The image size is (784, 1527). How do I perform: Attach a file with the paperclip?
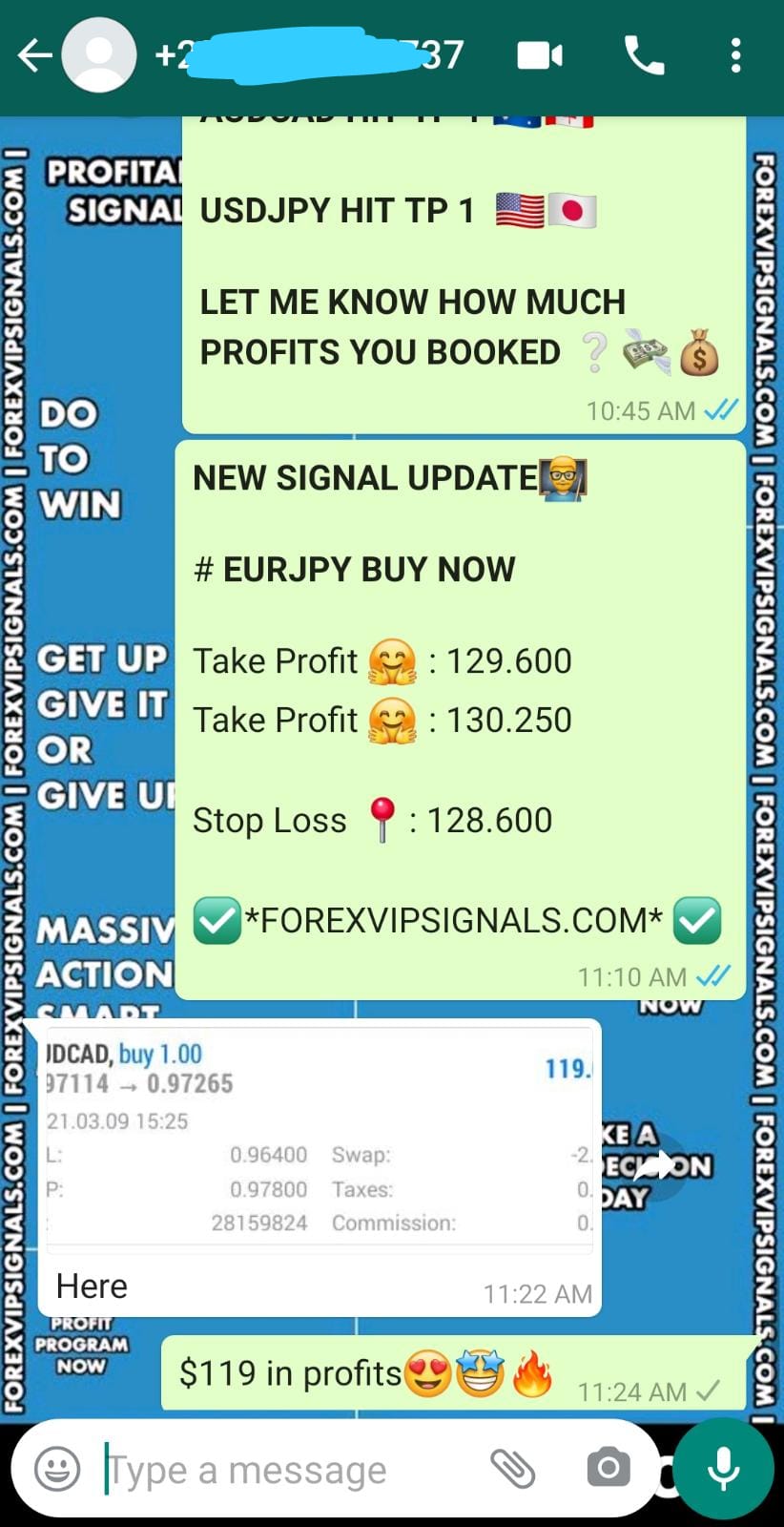[512, 1469]
